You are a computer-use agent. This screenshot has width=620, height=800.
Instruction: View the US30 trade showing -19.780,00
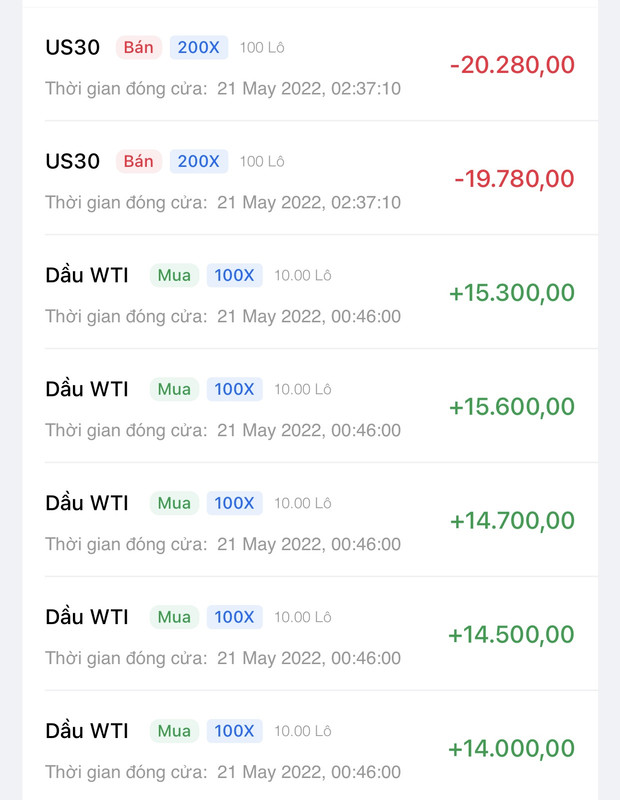pos(310,180)
